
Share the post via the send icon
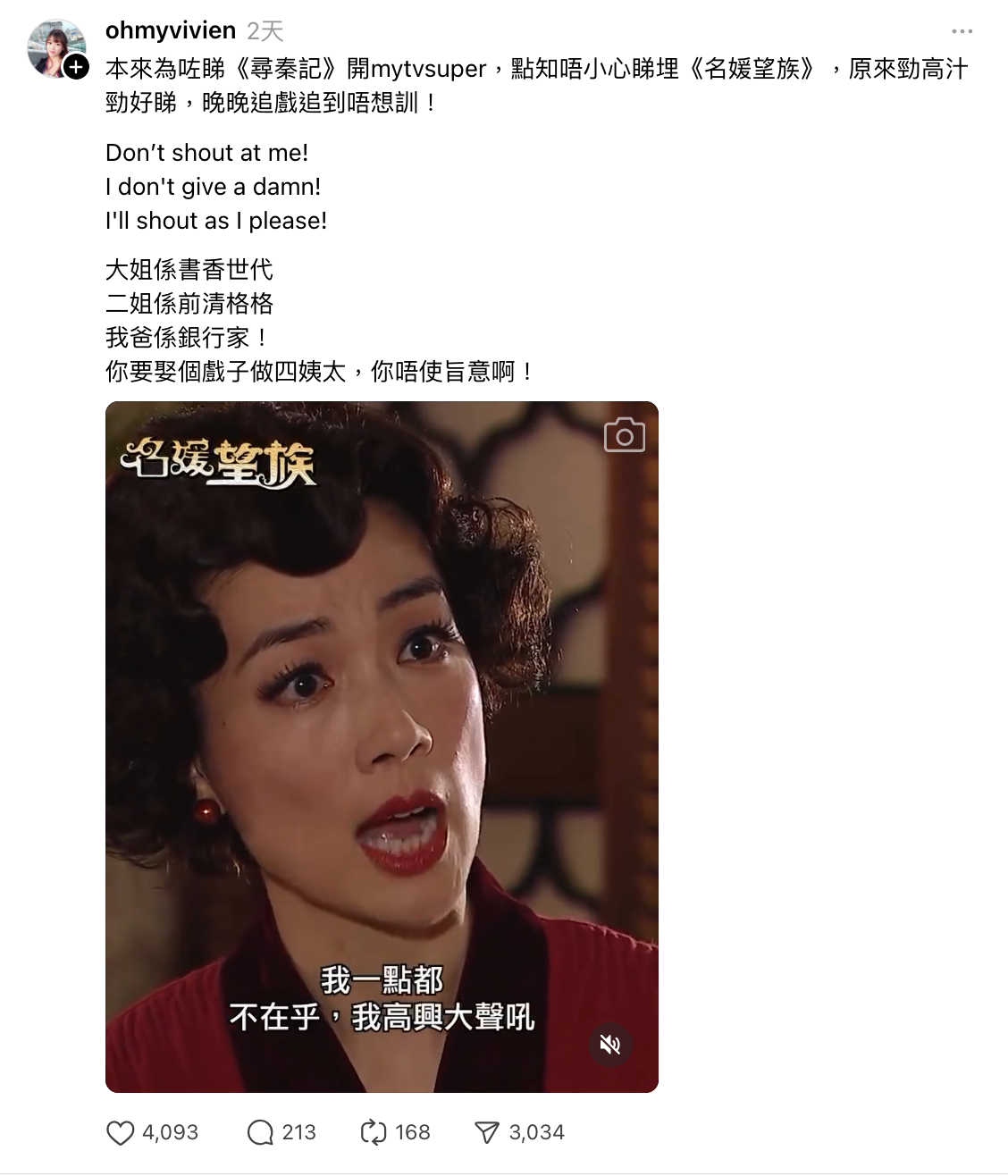pos(487,1133)
